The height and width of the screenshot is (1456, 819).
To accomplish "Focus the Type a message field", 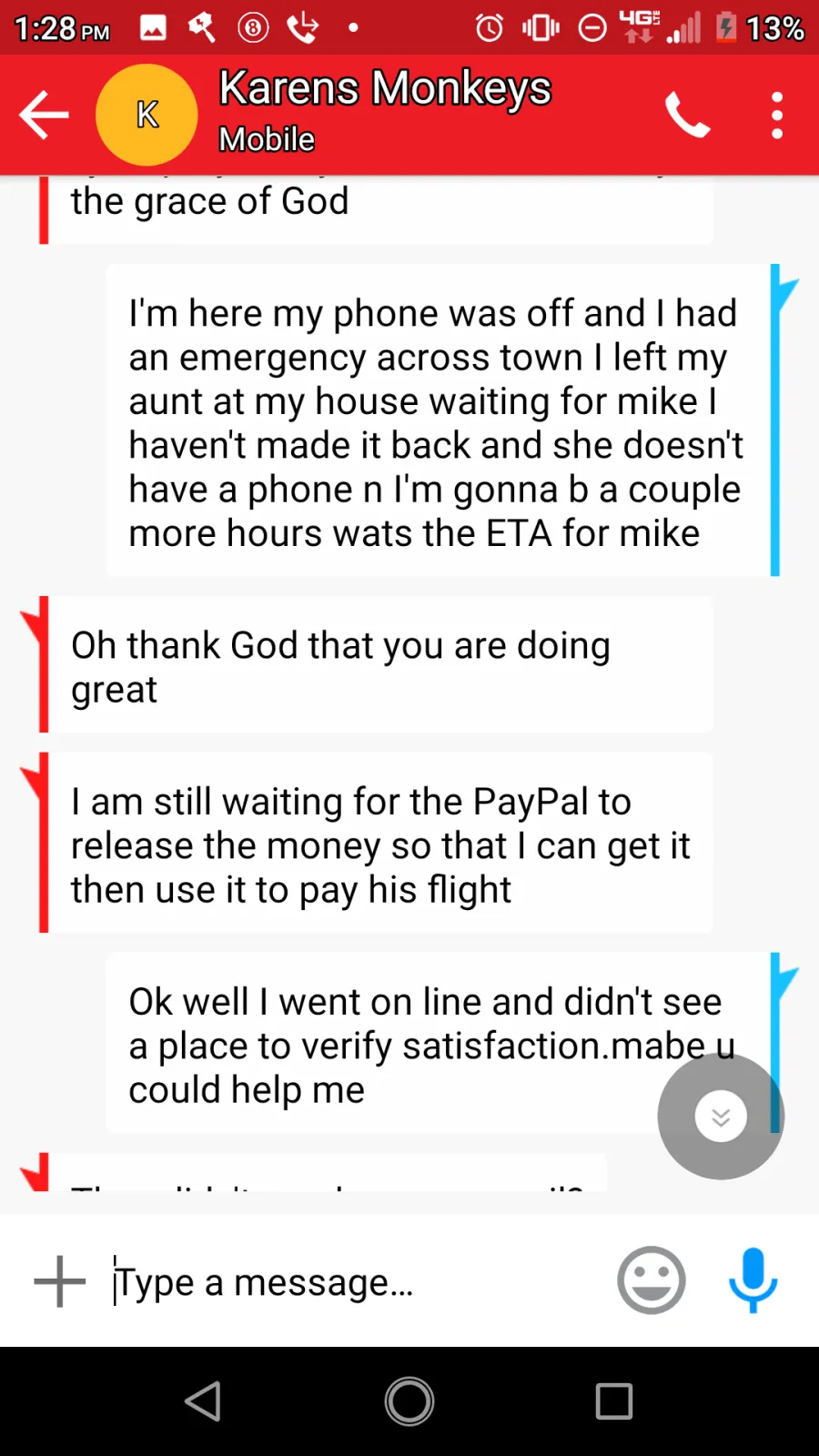I will pyautogui.click(x=355, y=1282).
